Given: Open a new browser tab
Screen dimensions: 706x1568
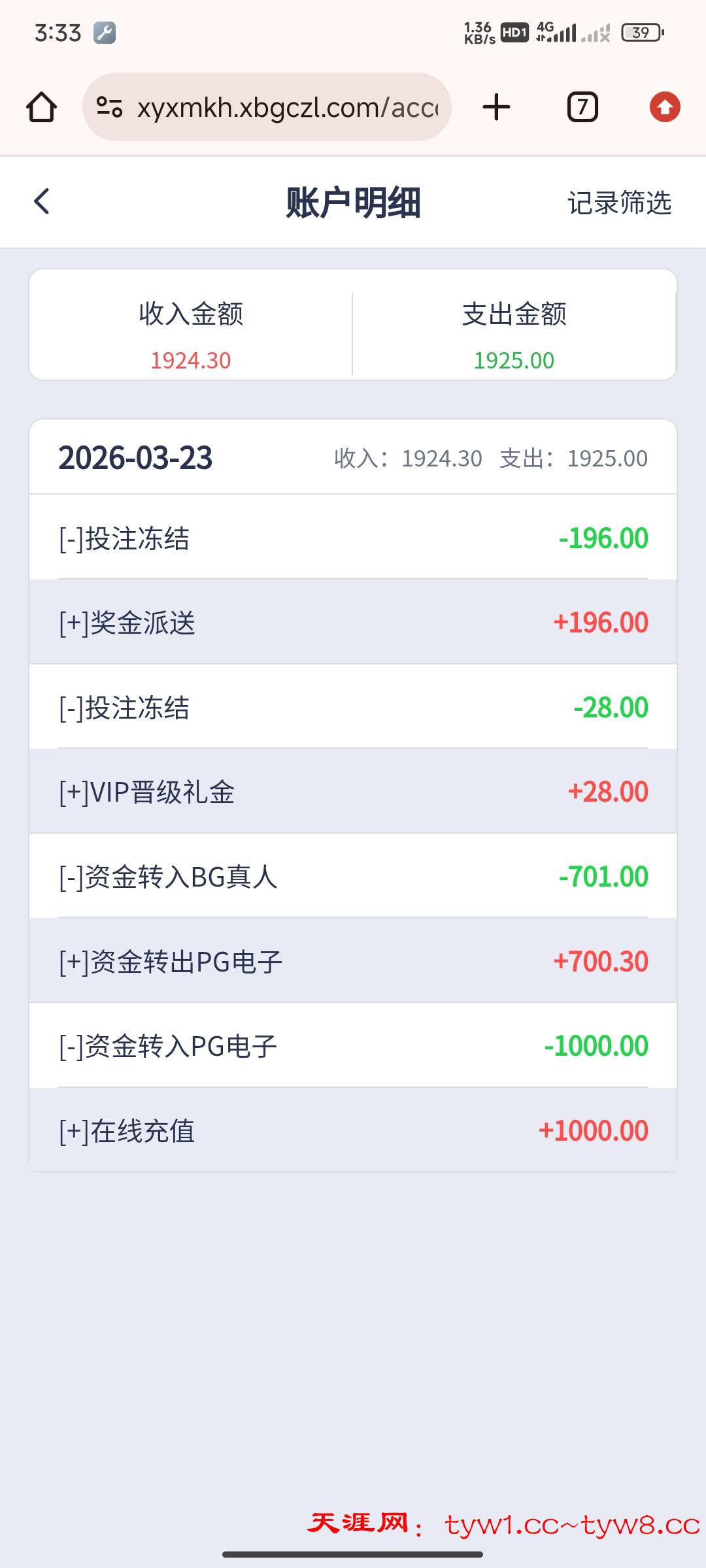Looking at the screenshot, I should coord(496,107).
